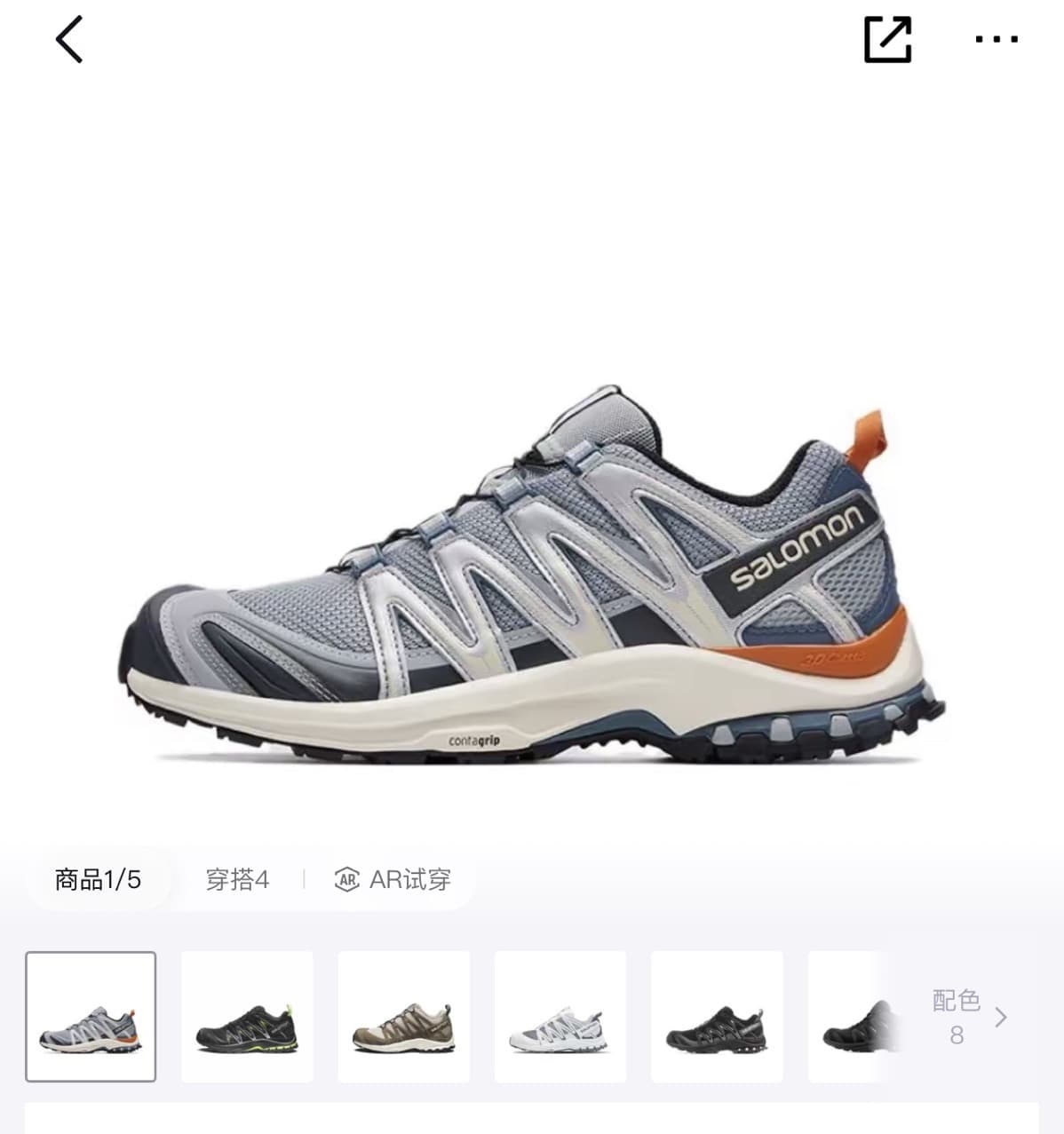Select the grey and orange colorway thumbnail
The width and height of the screenshot is (1064, 1134).
click(91, 1017)
